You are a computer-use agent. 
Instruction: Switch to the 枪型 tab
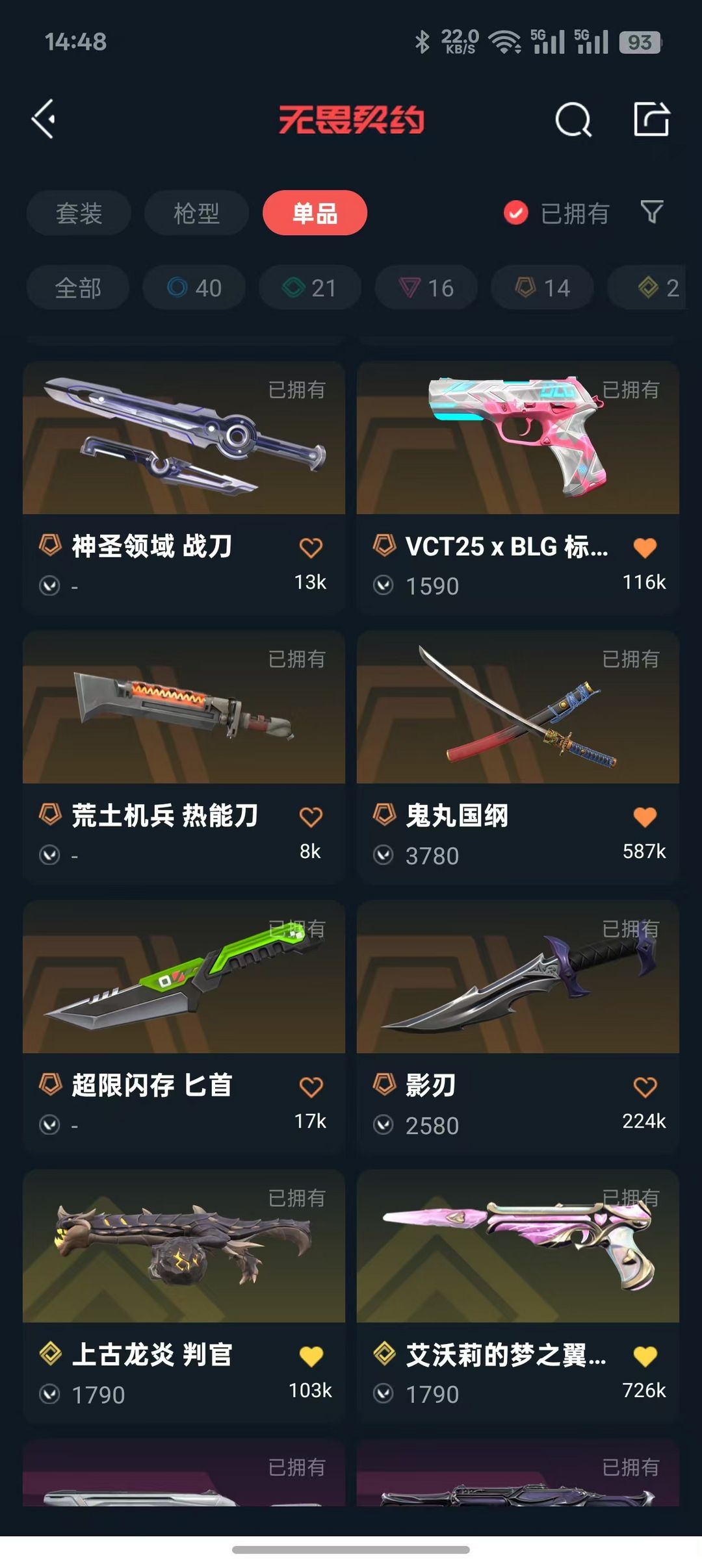point(196,213)
